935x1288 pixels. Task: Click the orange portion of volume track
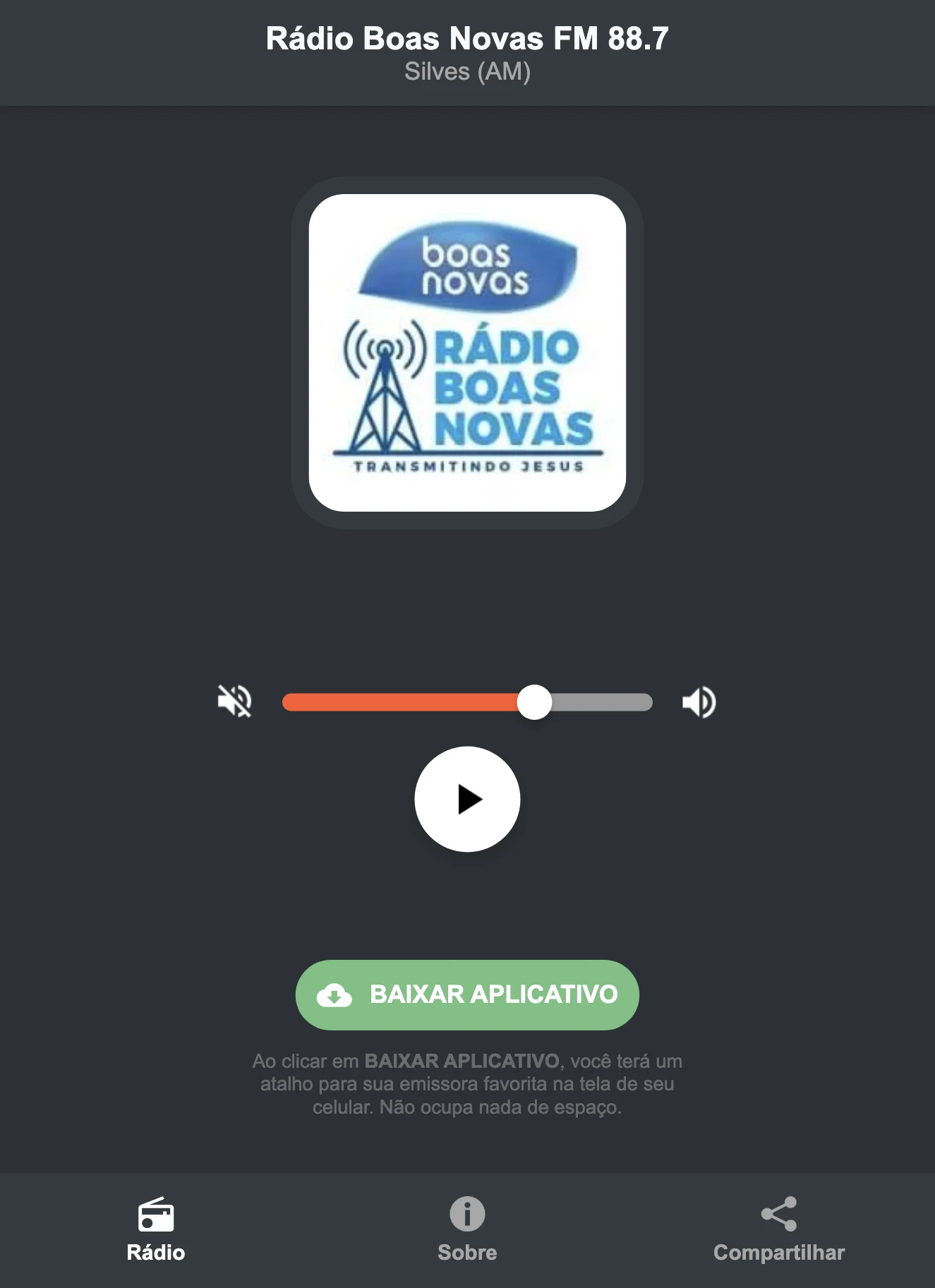click(402, 702)
